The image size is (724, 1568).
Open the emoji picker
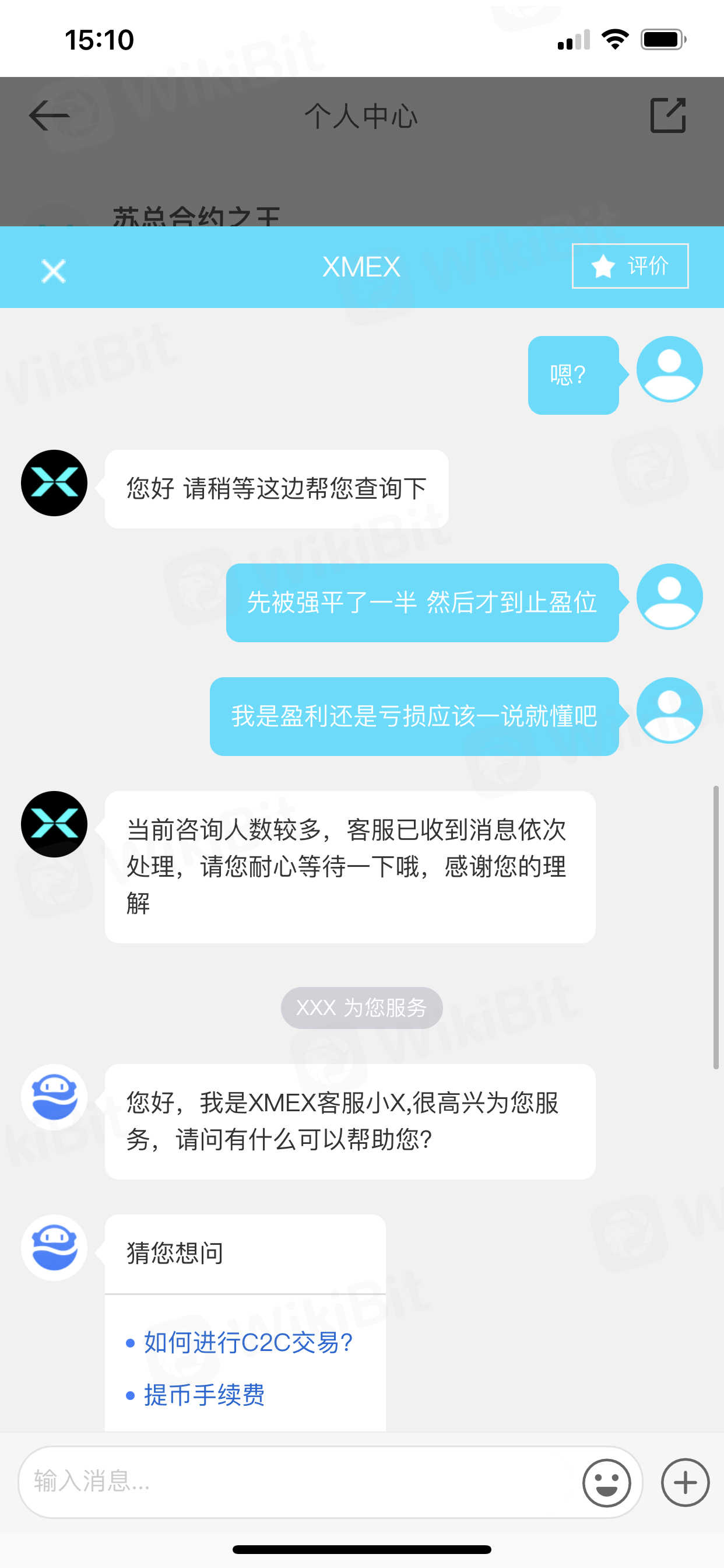606,1482
